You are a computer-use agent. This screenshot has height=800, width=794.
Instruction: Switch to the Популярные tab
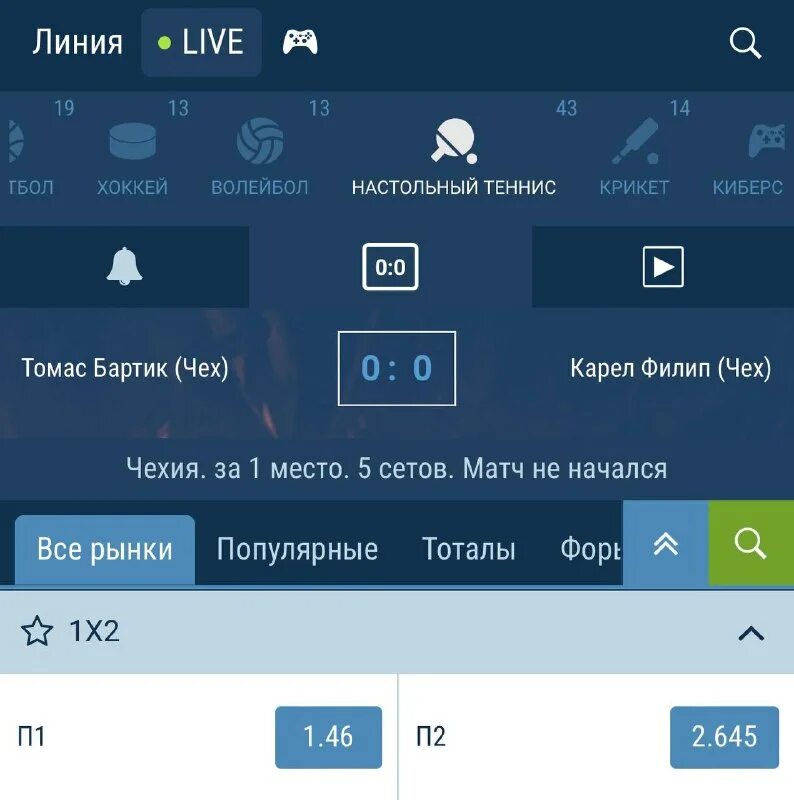tap(297, 548)
